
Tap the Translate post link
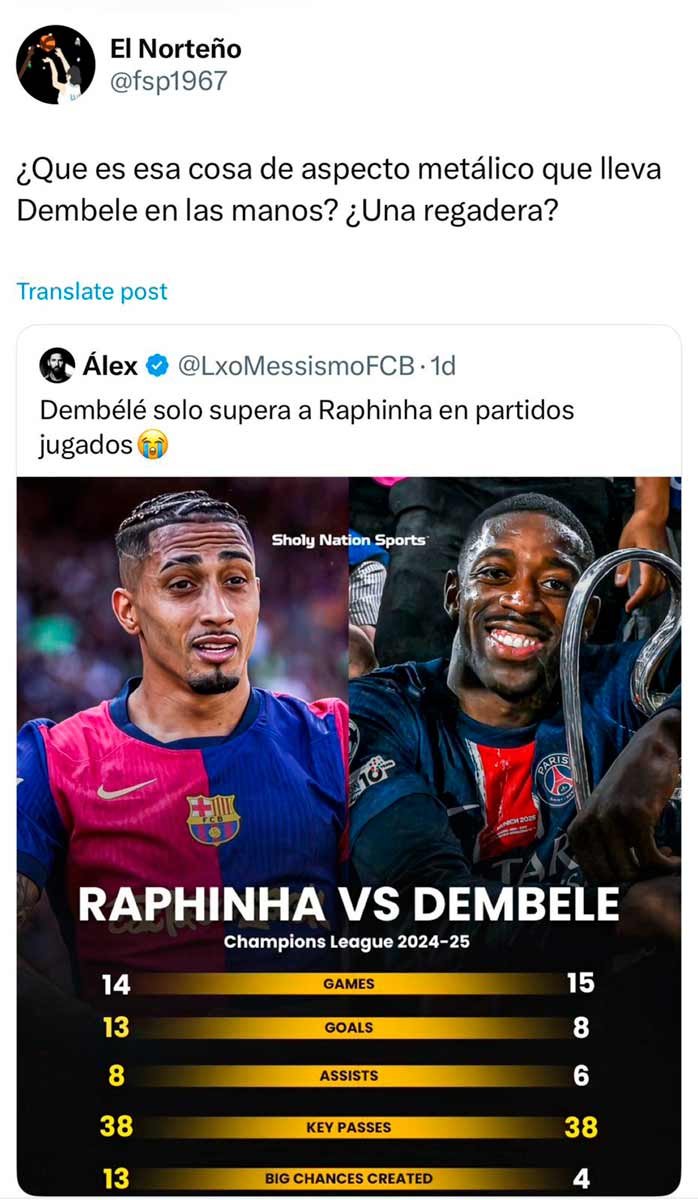[x=92, y=292]
